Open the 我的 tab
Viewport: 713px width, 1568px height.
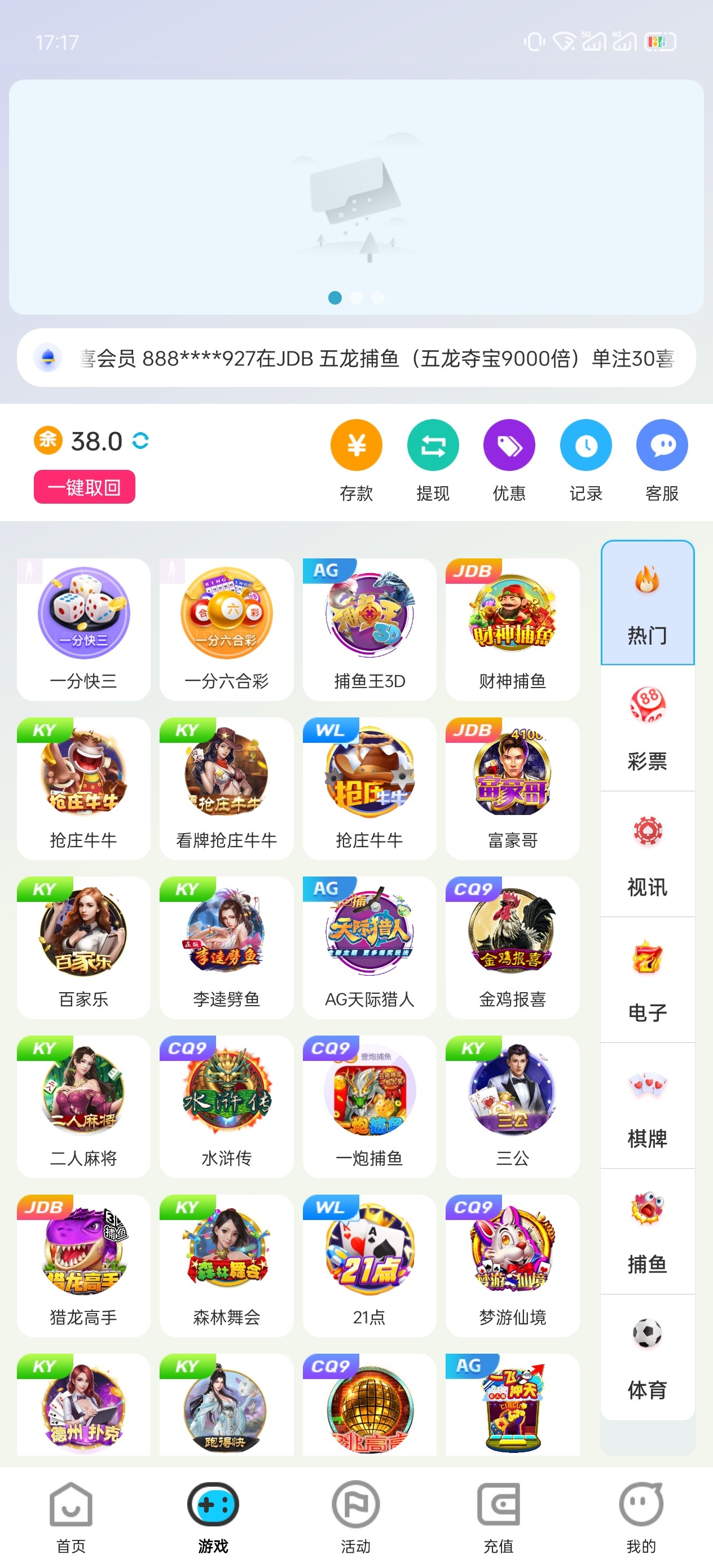[641, 1516]
